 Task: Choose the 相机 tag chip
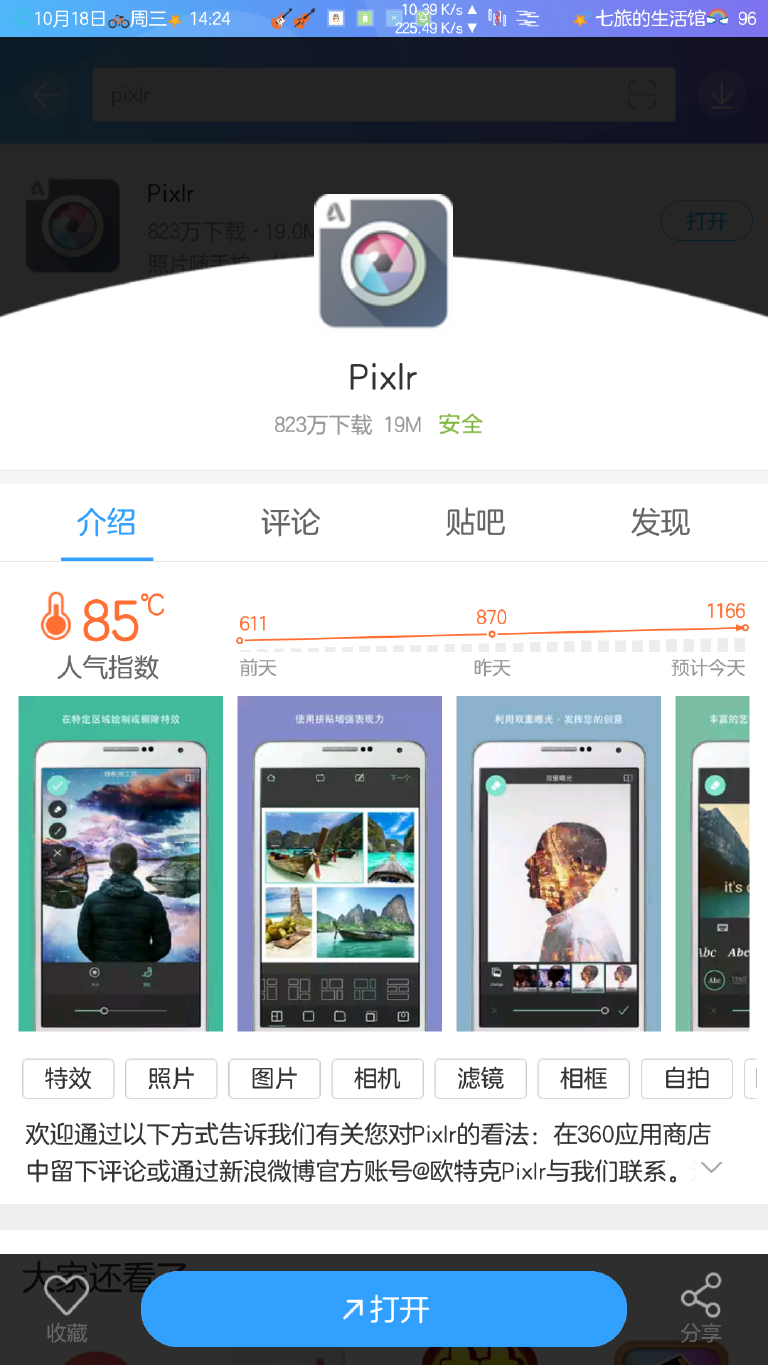(x=377, y=1079)
